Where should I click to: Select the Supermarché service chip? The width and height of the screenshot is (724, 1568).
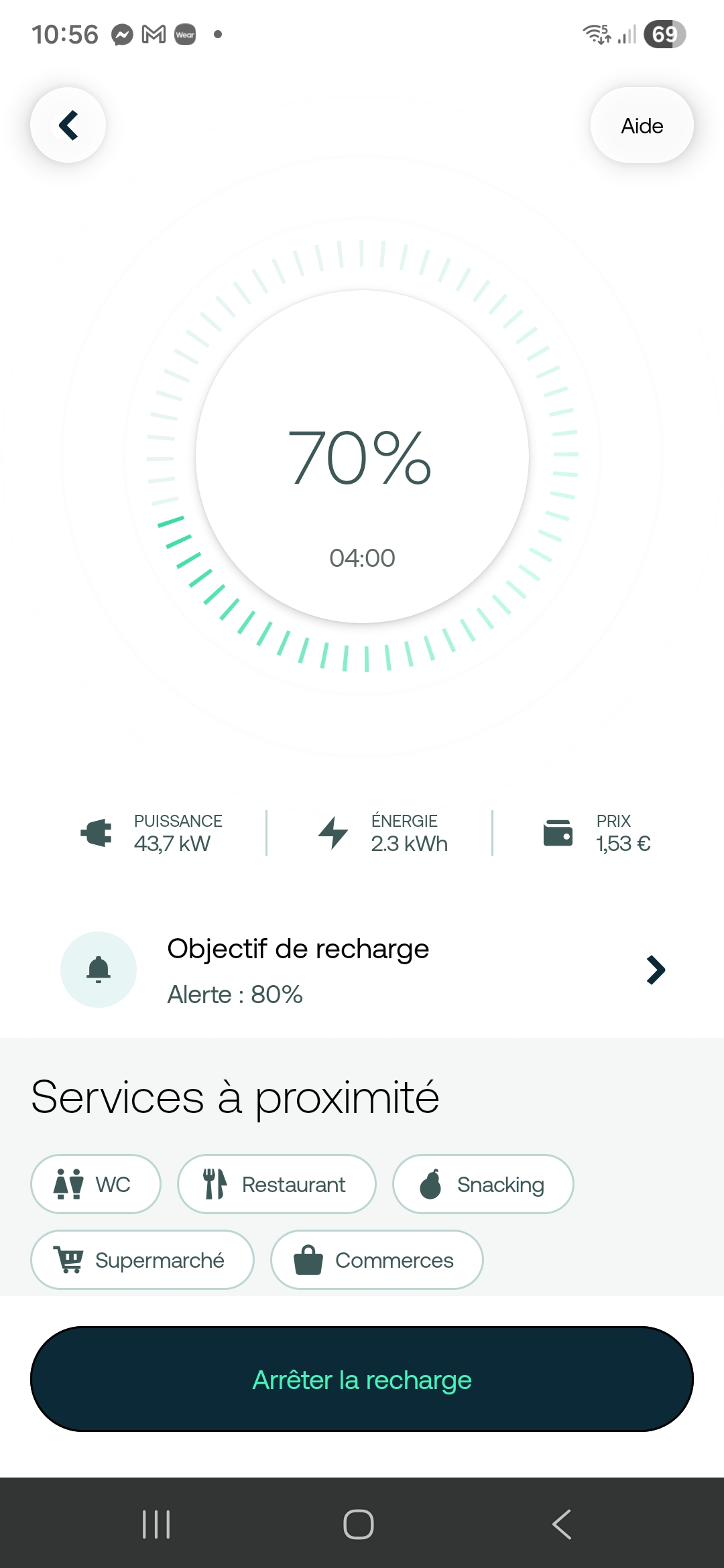[x=142, y=1260]
